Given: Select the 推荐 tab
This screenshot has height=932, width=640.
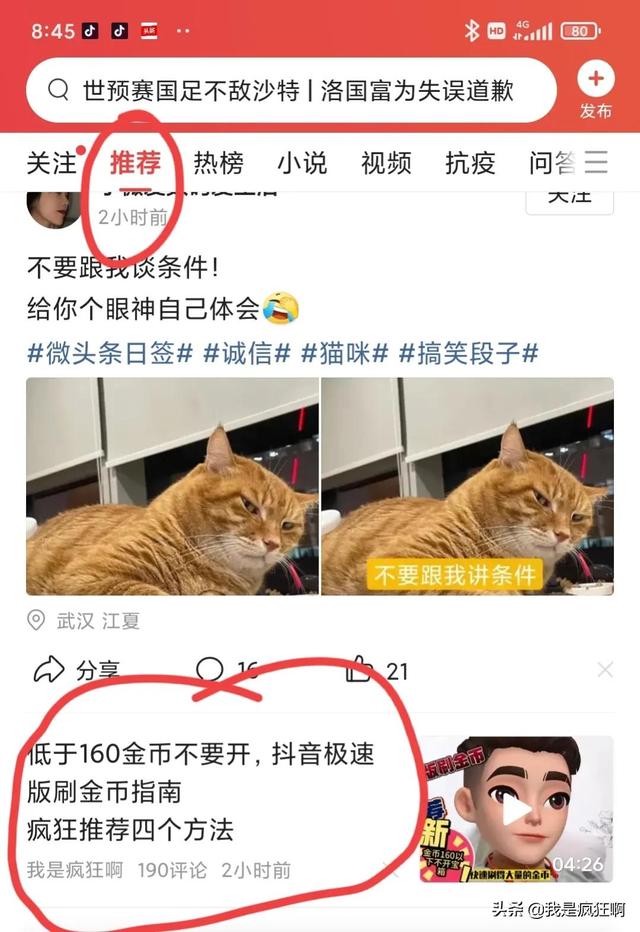Looking at the screenshot, I should tap(135, 163).
